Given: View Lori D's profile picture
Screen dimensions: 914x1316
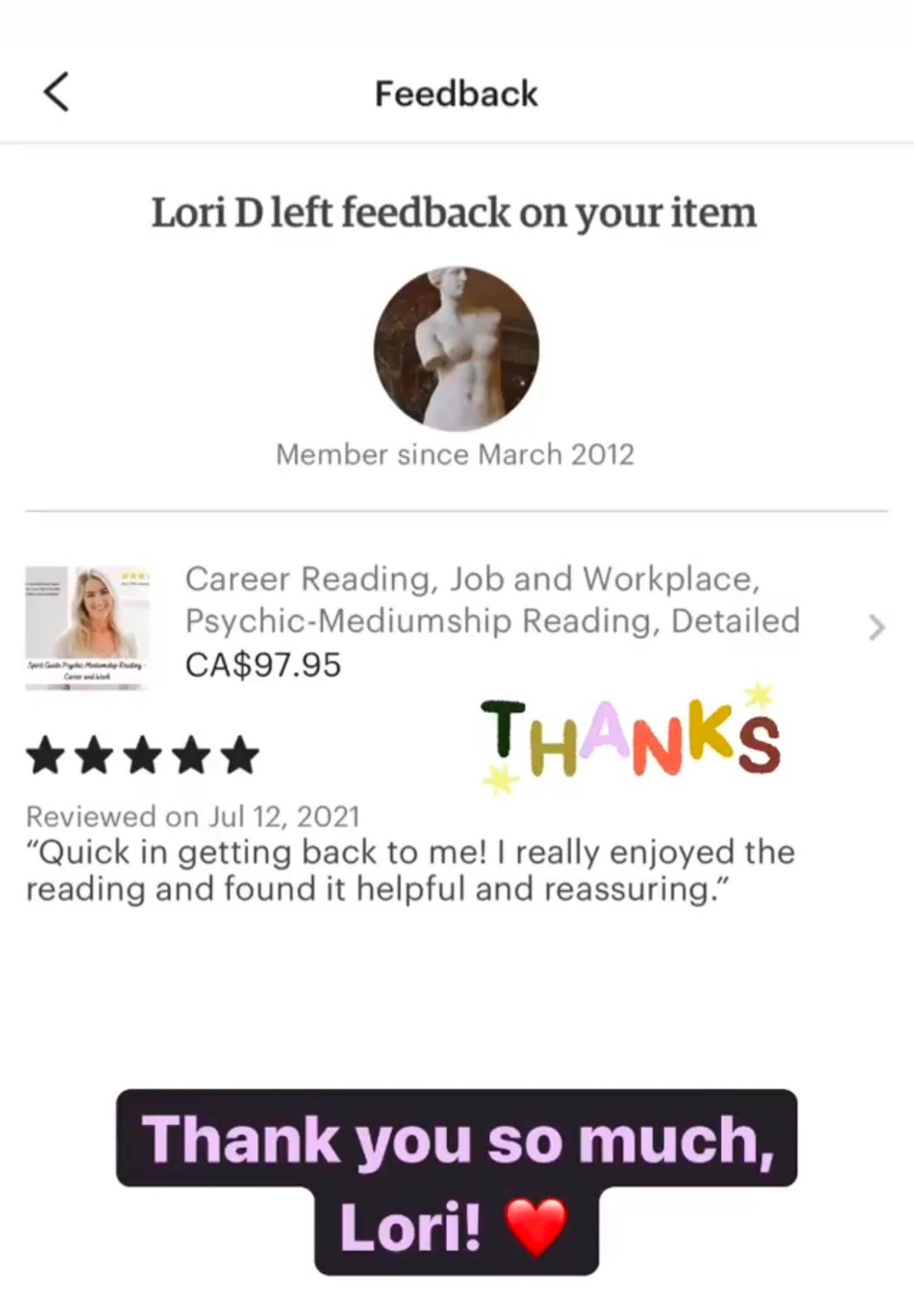Looking at the screenshot, I should click(456, 349).
